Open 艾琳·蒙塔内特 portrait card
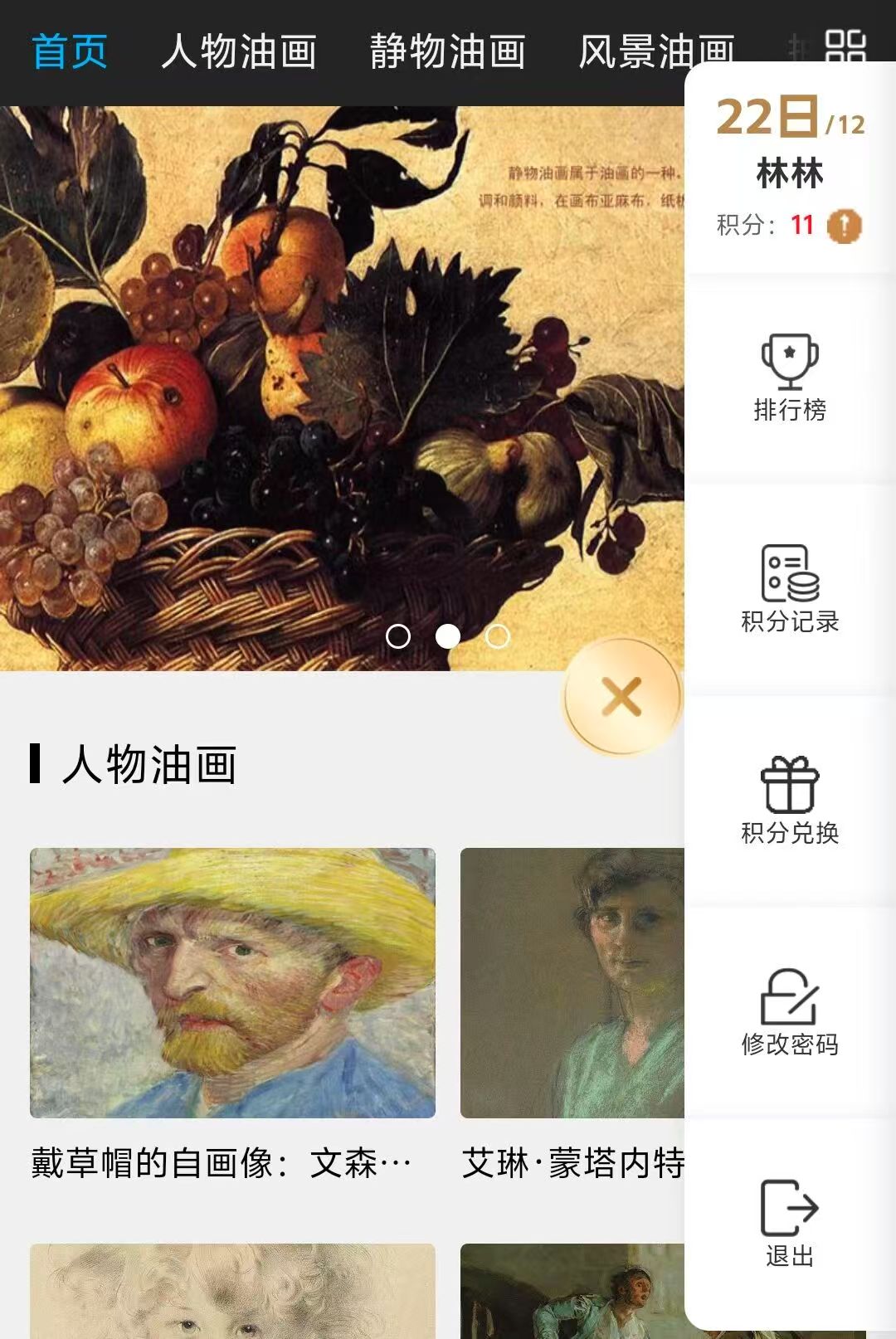Screen dimensions: 896x1339 [x=572, y=983]
